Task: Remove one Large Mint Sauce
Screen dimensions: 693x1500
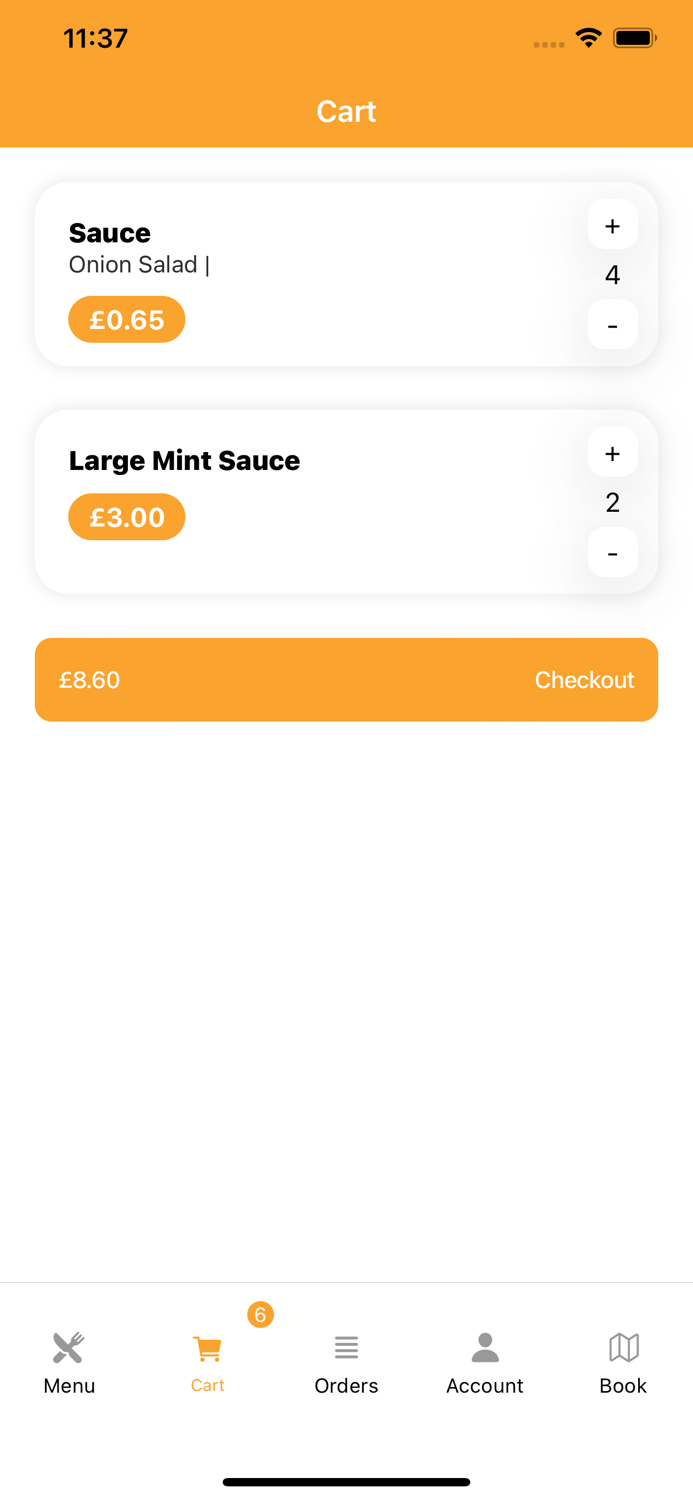Action: tap(612, 553)
